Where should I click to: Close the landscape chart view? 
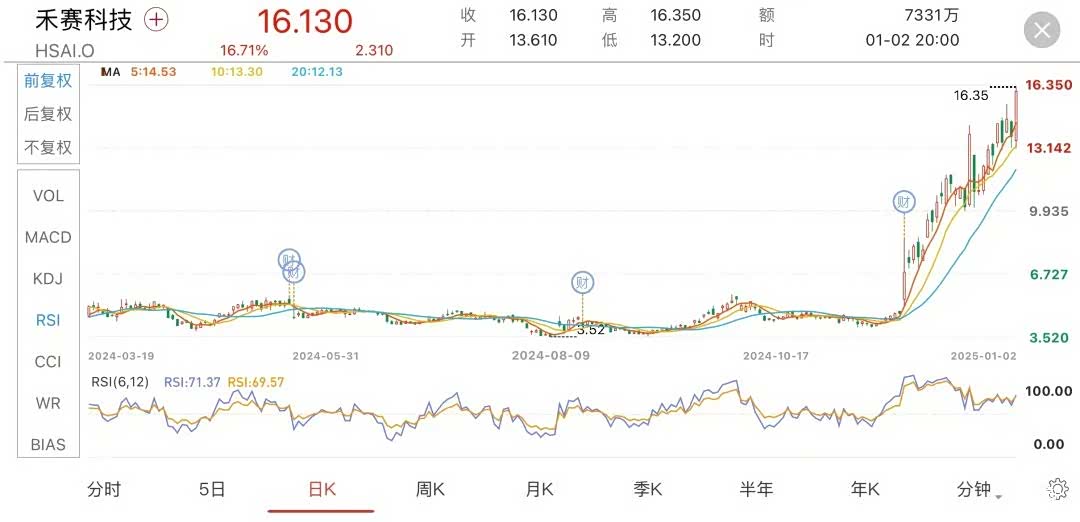tap(1041, 31)
